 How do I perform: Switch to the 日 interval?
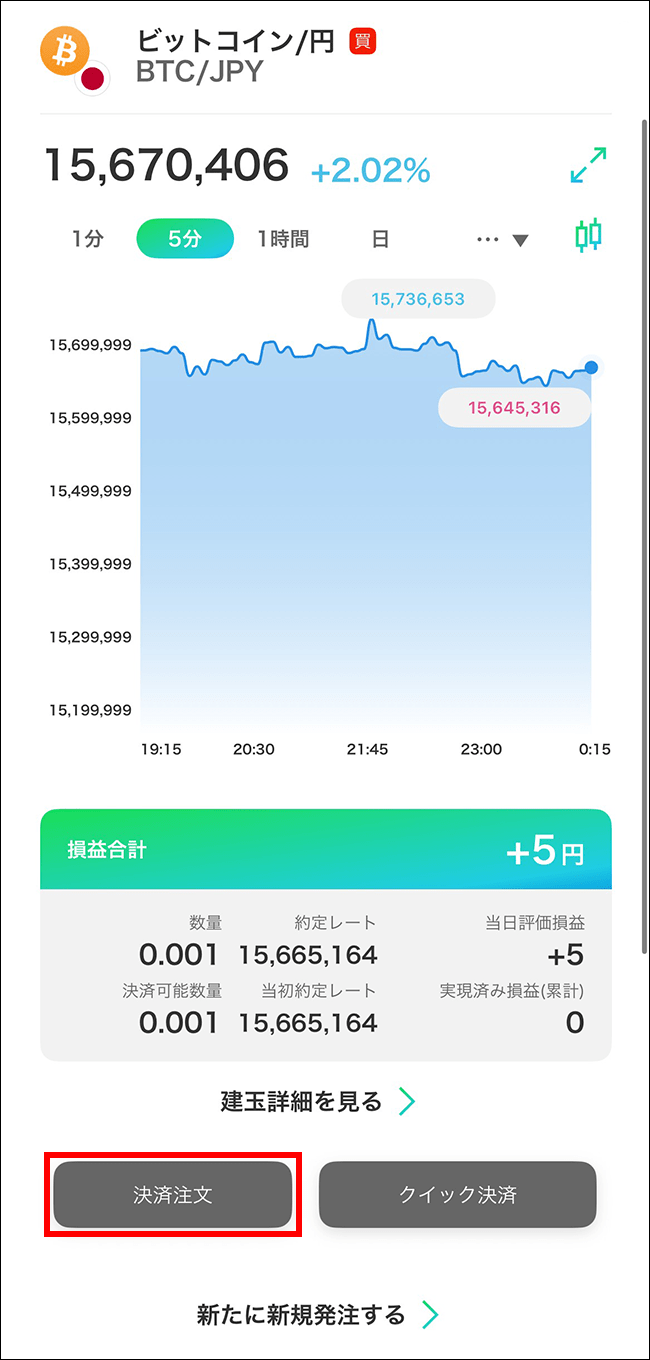click(380, 239)
